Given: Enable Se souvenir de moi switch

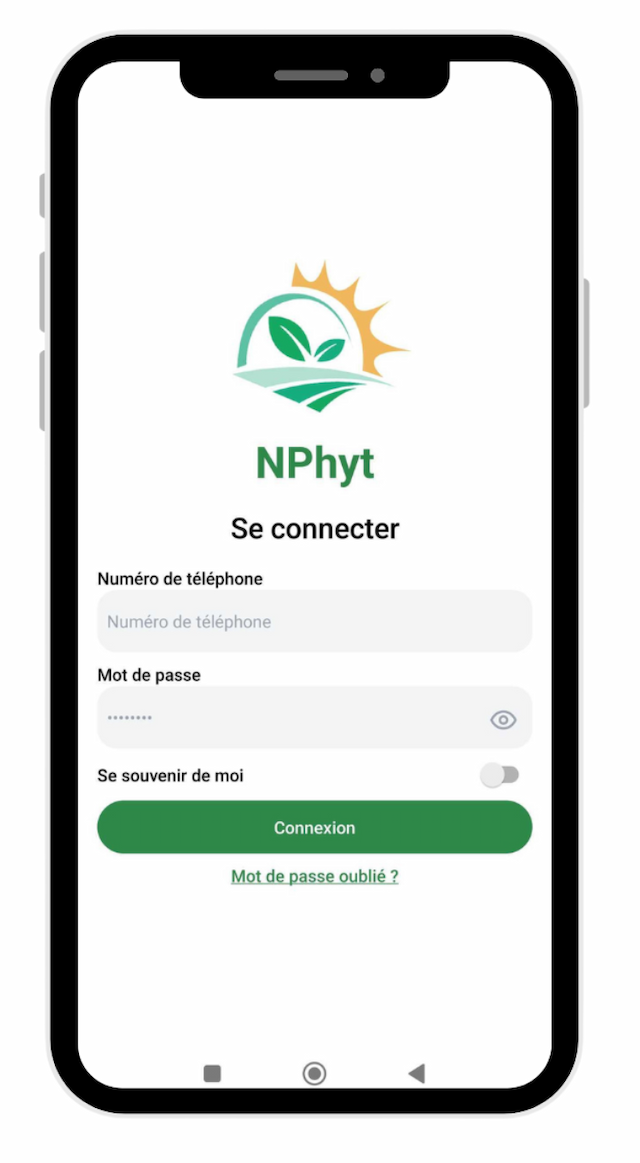Looking at the screenshot, I should point(500,775).
